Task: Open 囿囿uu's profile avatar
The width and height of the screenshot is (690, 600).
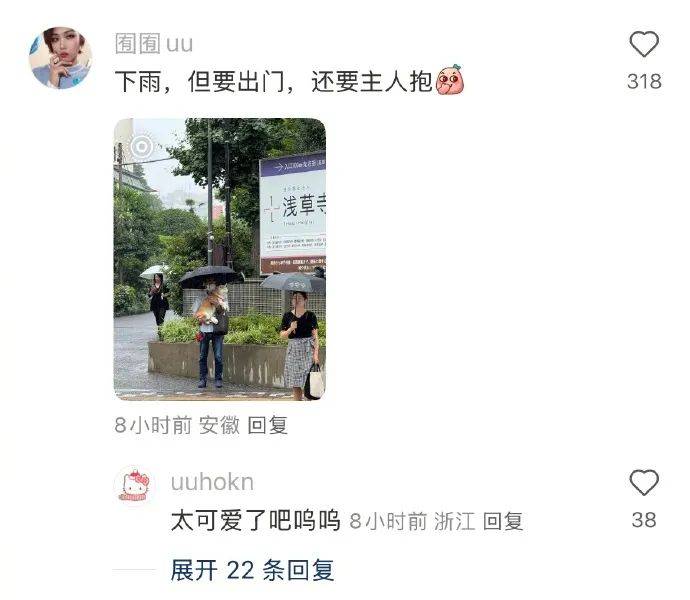Action: [60, 57]
